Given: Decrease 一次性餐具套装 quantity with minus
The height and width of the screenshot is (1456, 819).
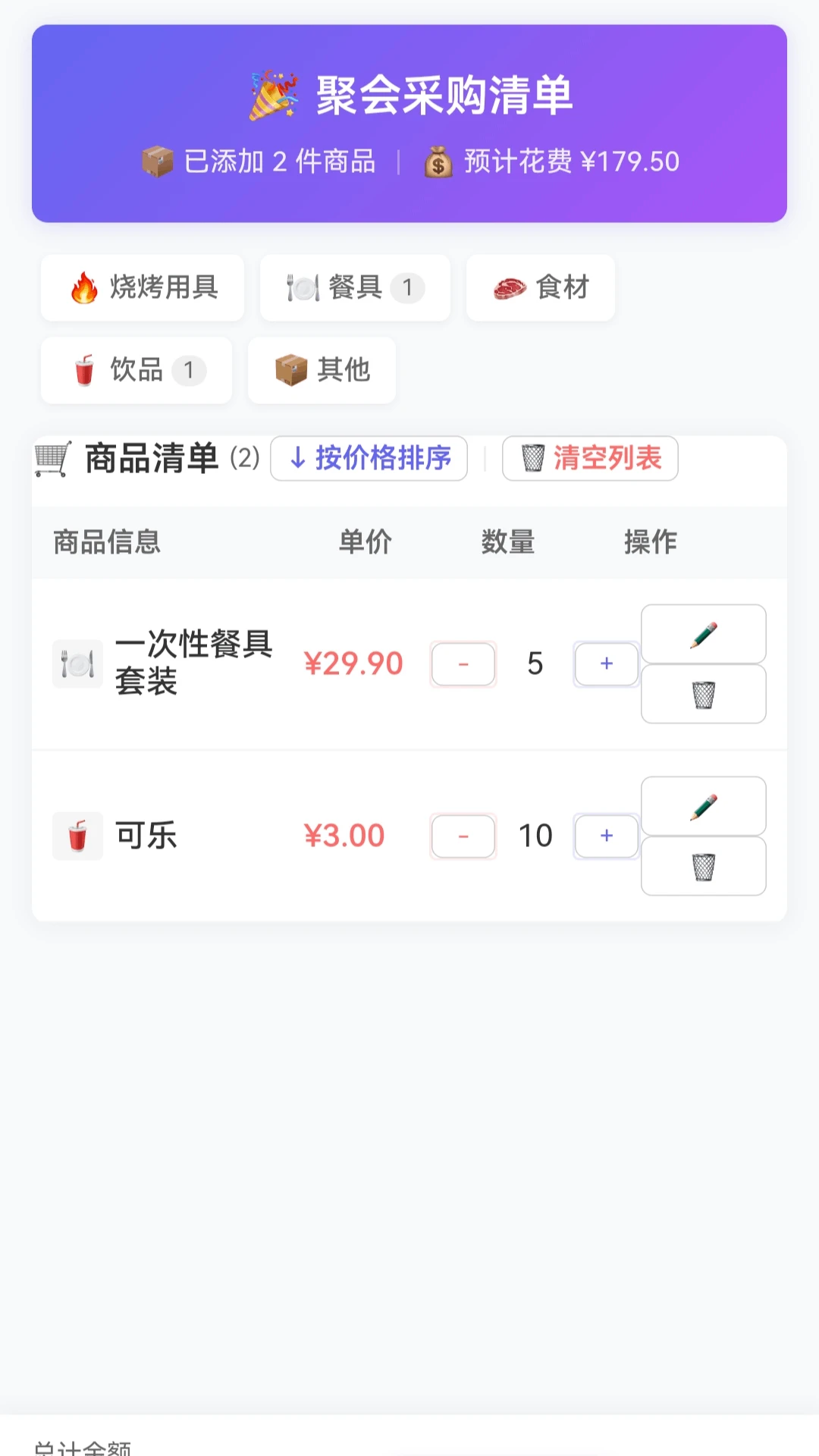Looking at the screenshot, I should point(463,664).
